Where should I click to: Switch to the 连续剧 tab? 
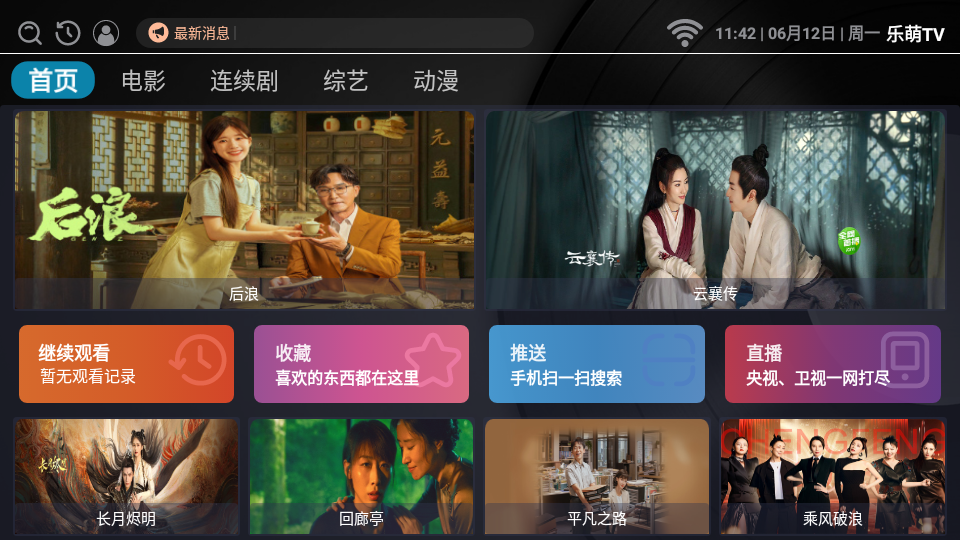[x=244, y=81]
